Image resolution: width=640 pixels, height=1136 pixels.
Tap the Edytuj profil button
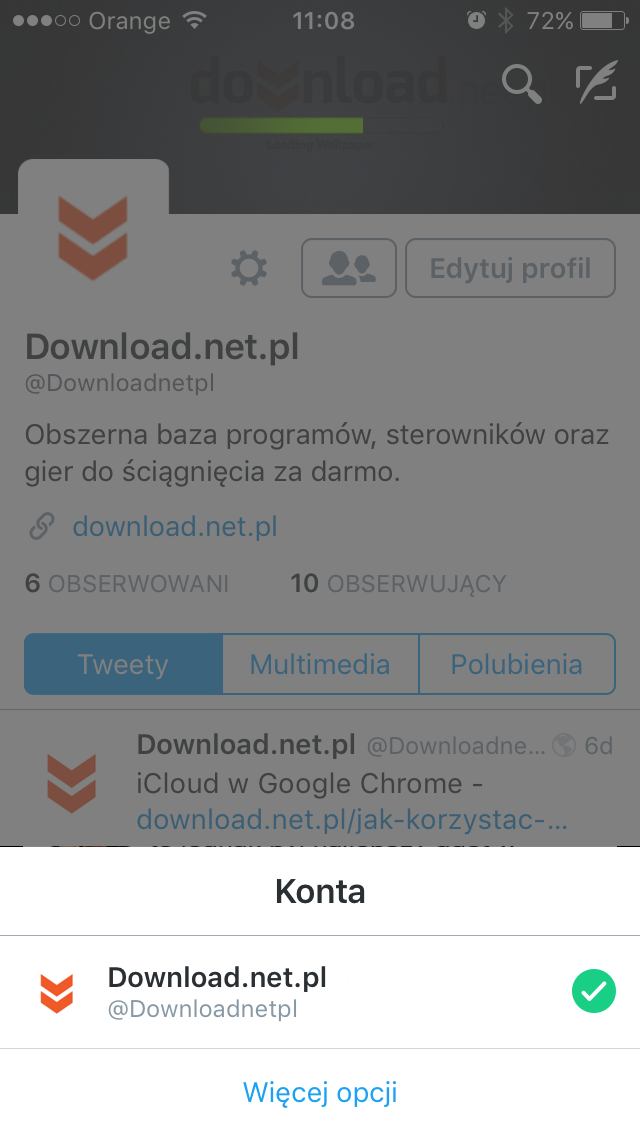(510, 268)
